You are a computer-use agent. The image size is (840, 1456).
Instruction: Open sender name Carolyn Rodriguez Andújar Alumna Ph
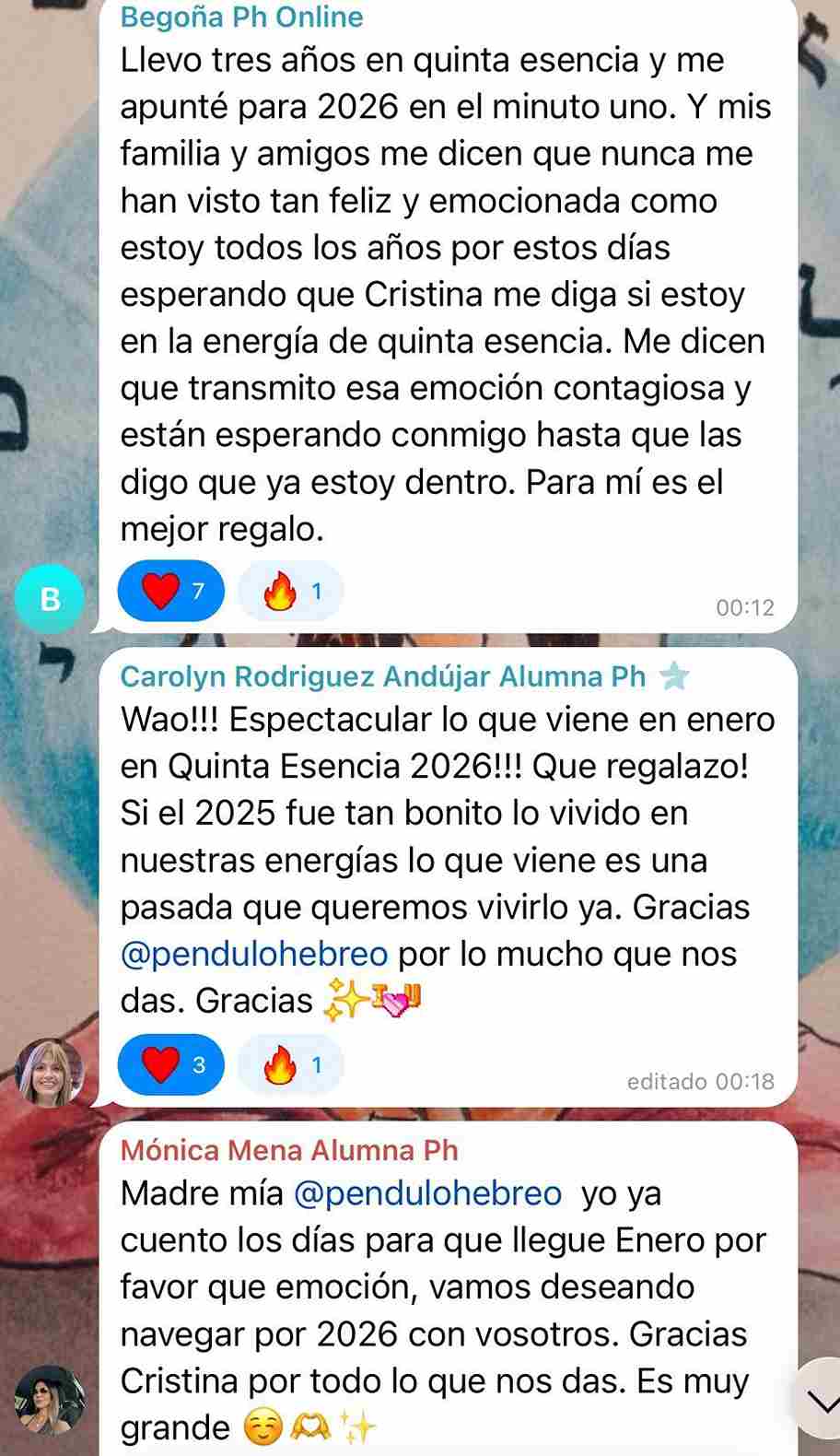click(x=383, y=676)
